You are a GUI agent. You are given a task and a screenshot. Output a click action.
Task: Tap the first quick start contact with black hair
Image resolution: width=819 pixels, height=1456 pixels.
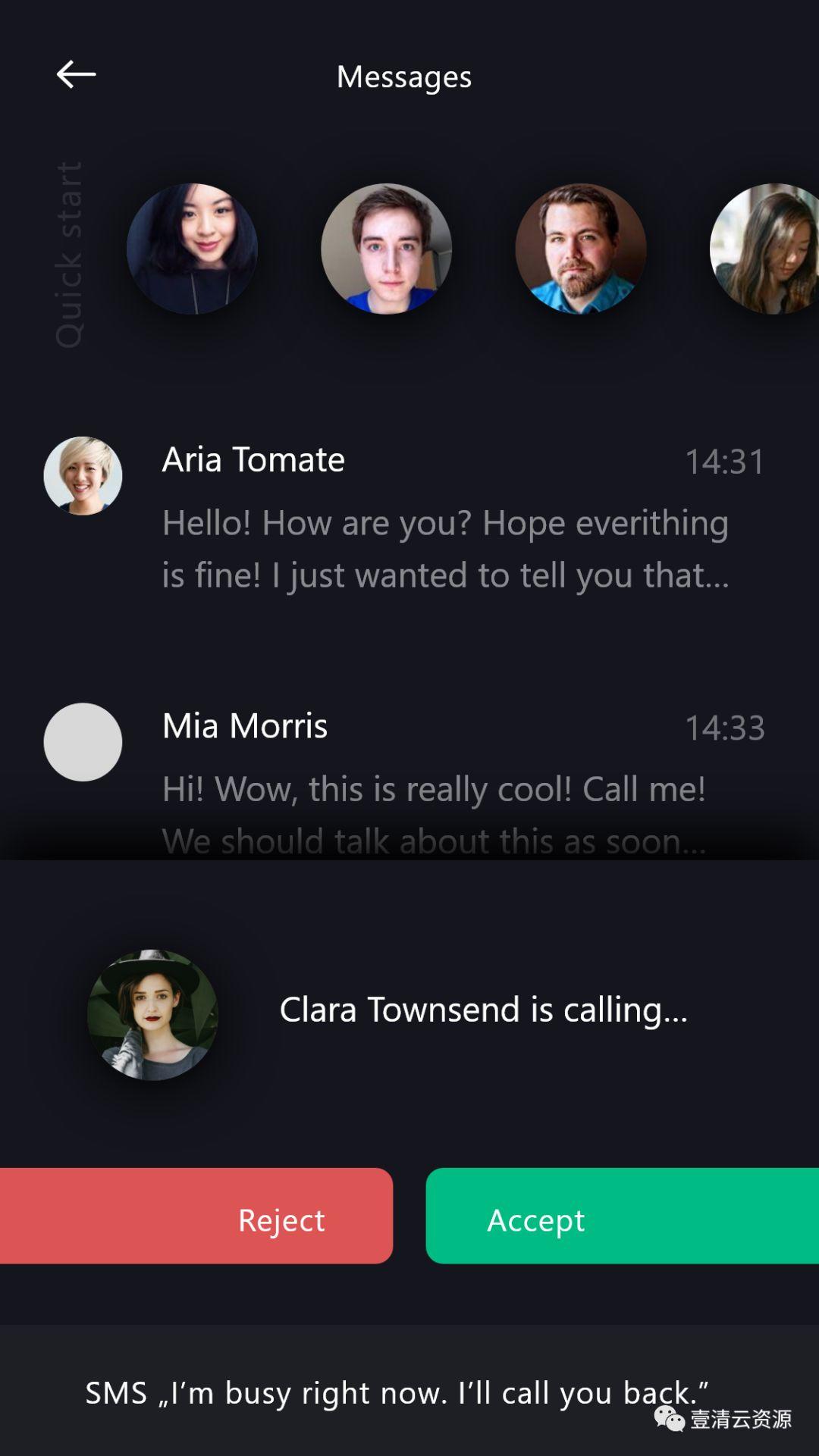[192, 249]
